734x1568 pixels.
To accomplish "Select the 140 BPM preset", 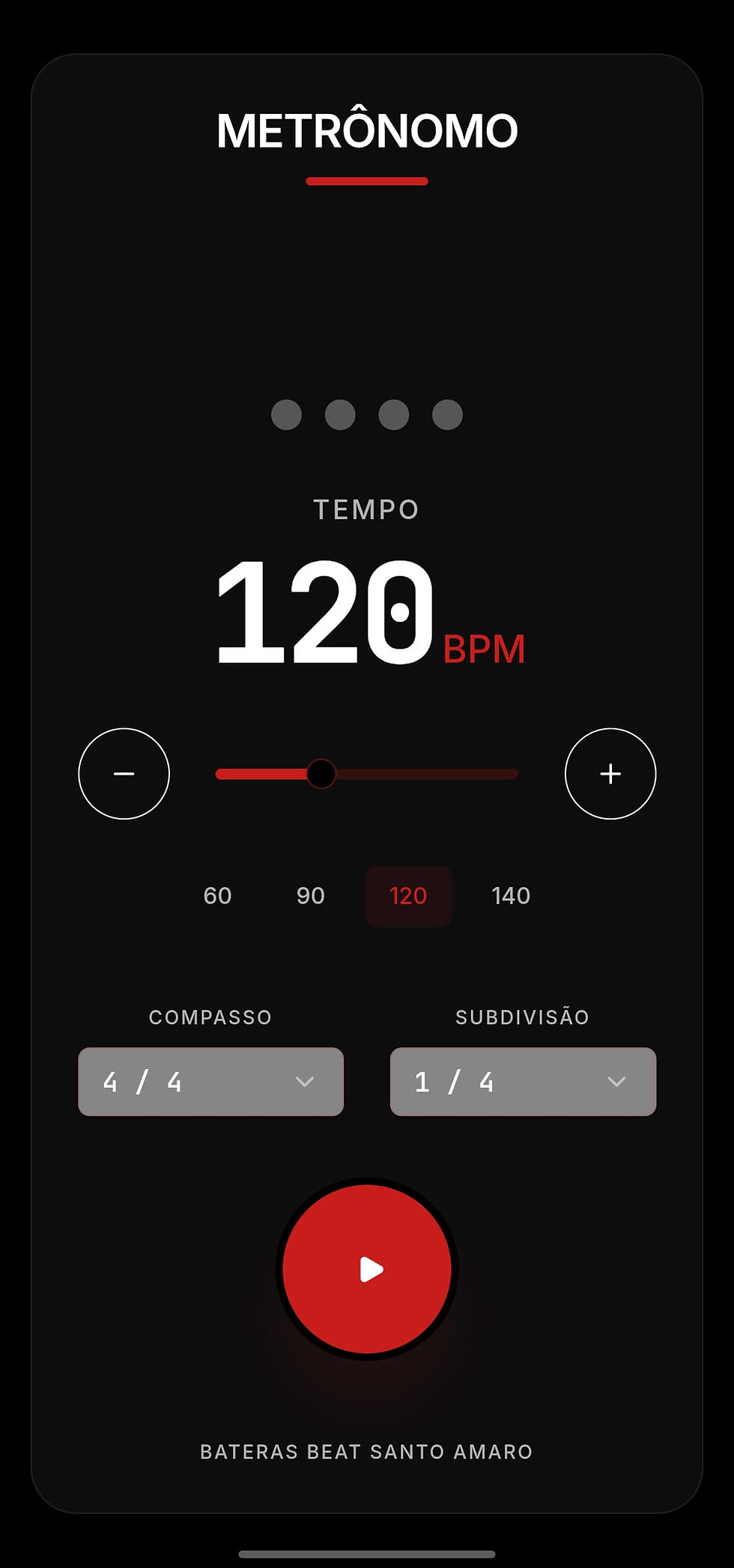I will tap(510, 895).
